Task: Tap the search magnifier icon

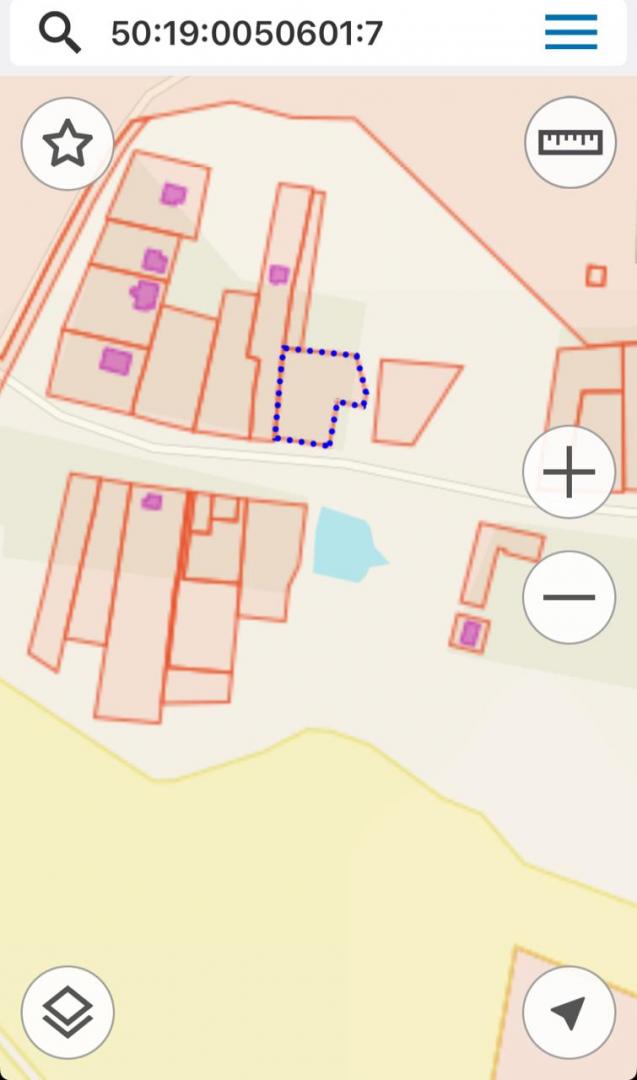Action: click(60, 33)
